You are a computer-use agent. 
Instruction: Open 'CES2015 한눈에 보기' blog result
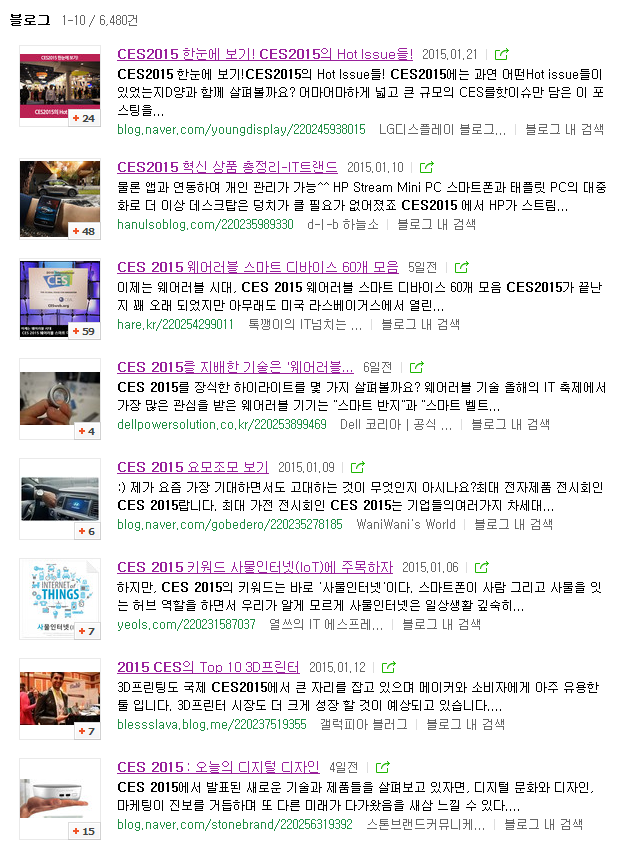point(264,54)
